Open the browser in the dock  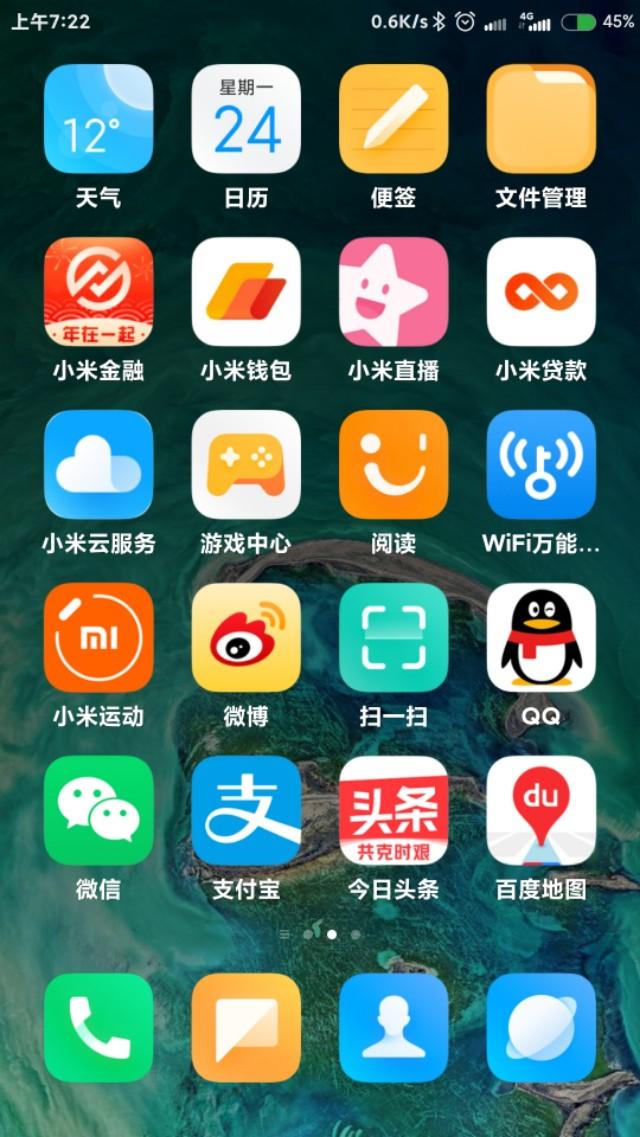click(541, 1028)
